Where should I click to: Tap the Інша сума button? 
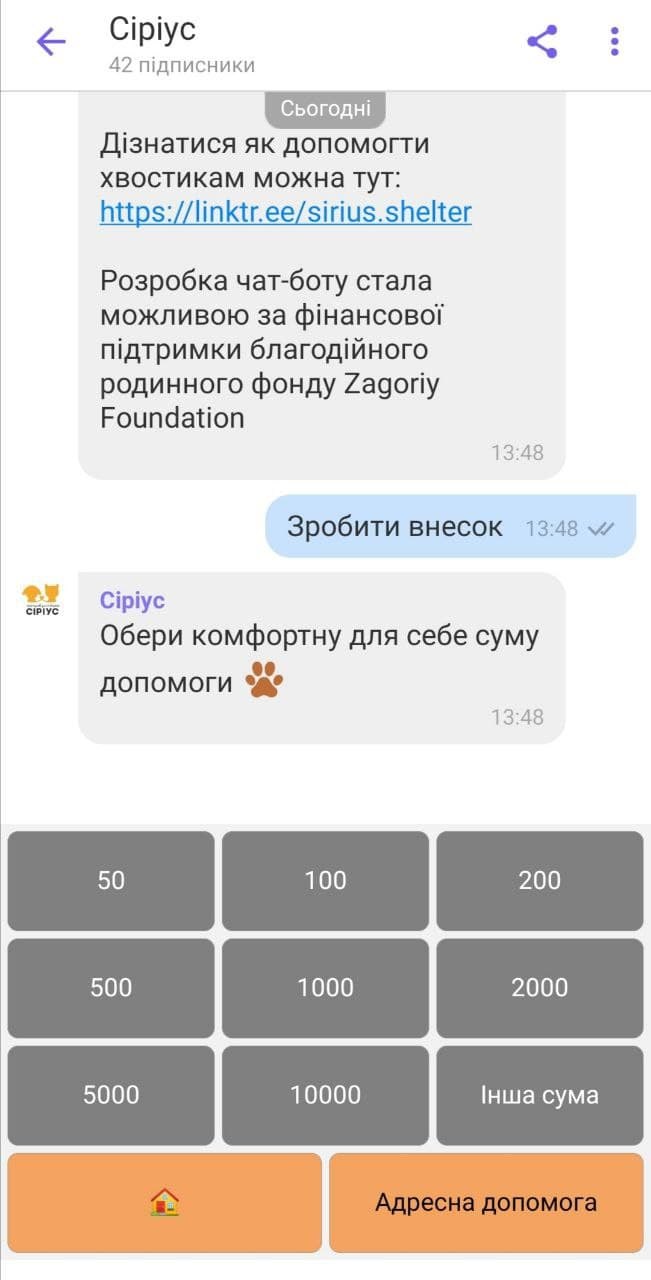[540, 1095]
